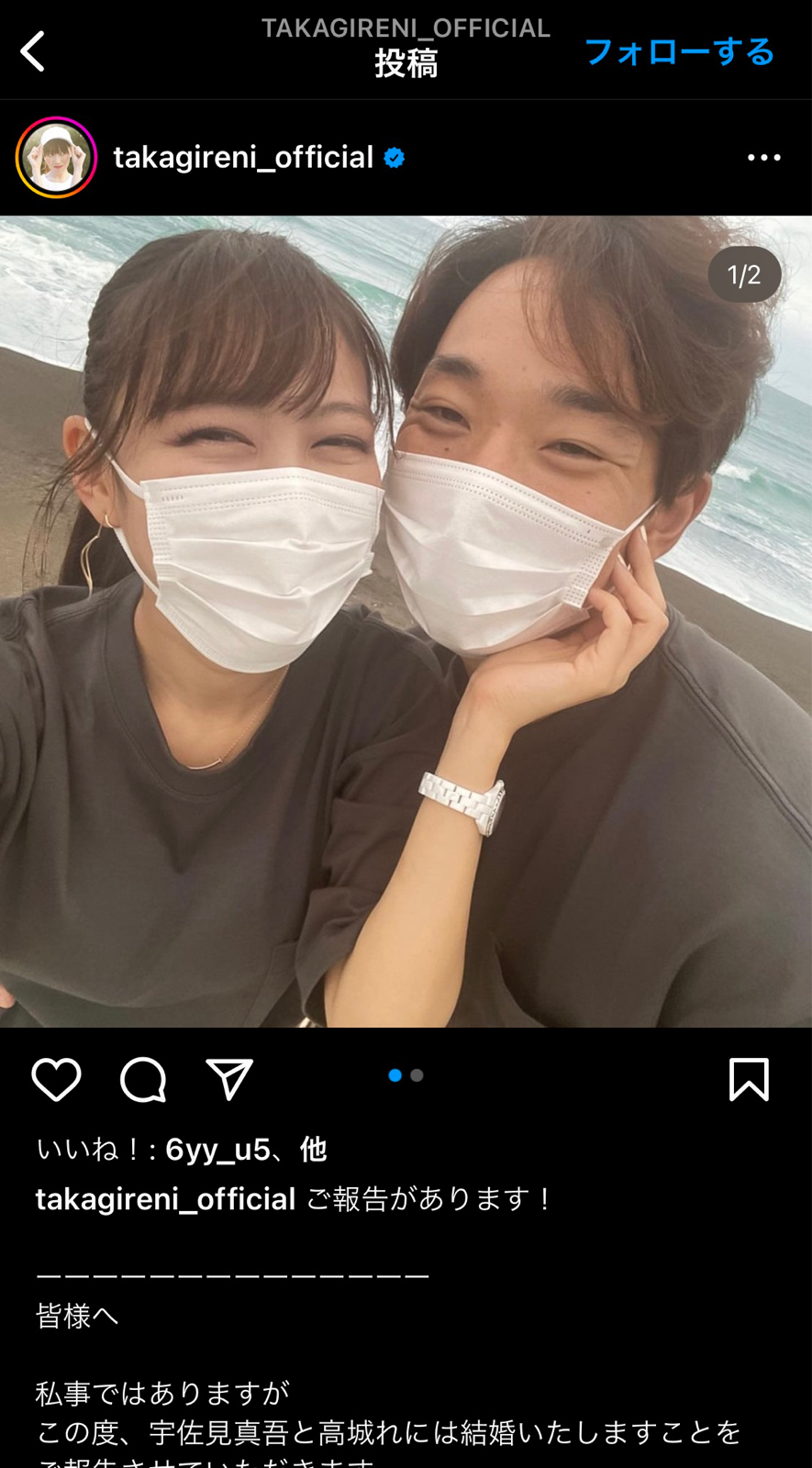The image size is (812, 1468).
Task: Bookmark this post
Action: pyautogui.click(x=749, y=1079)
